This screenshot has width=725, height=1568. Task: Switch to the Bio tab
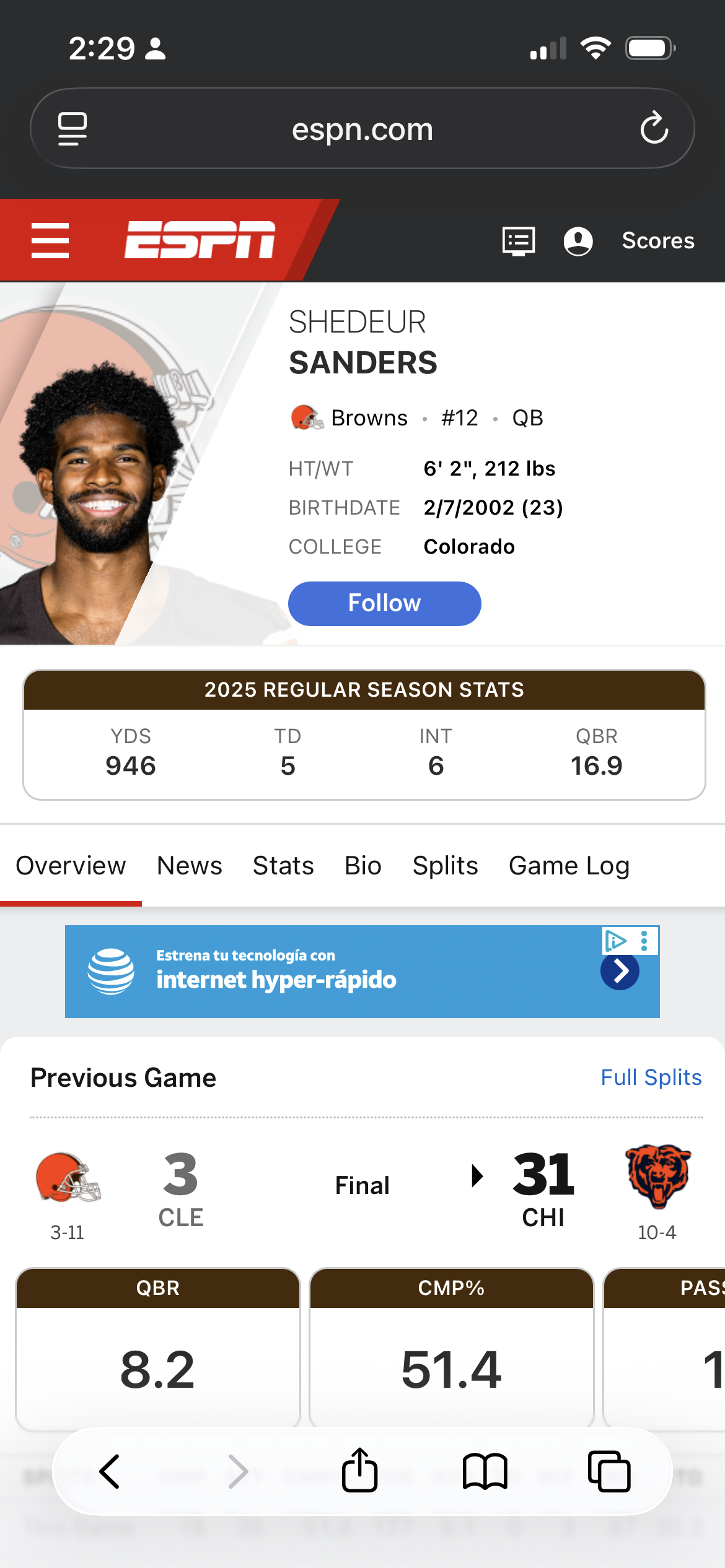(363, 865)
